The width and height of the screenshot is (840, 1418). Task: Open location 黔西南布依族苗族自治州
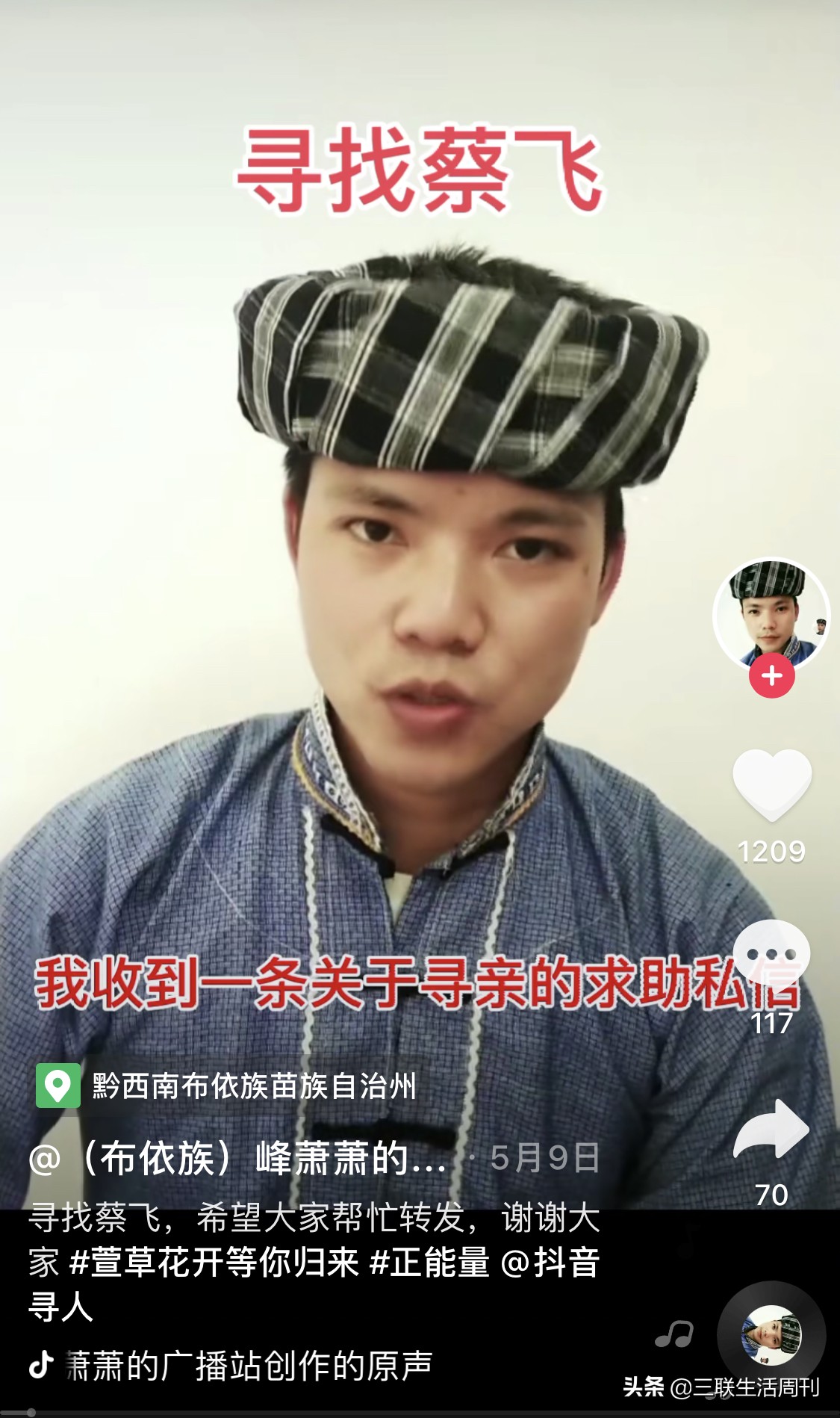226,1086
